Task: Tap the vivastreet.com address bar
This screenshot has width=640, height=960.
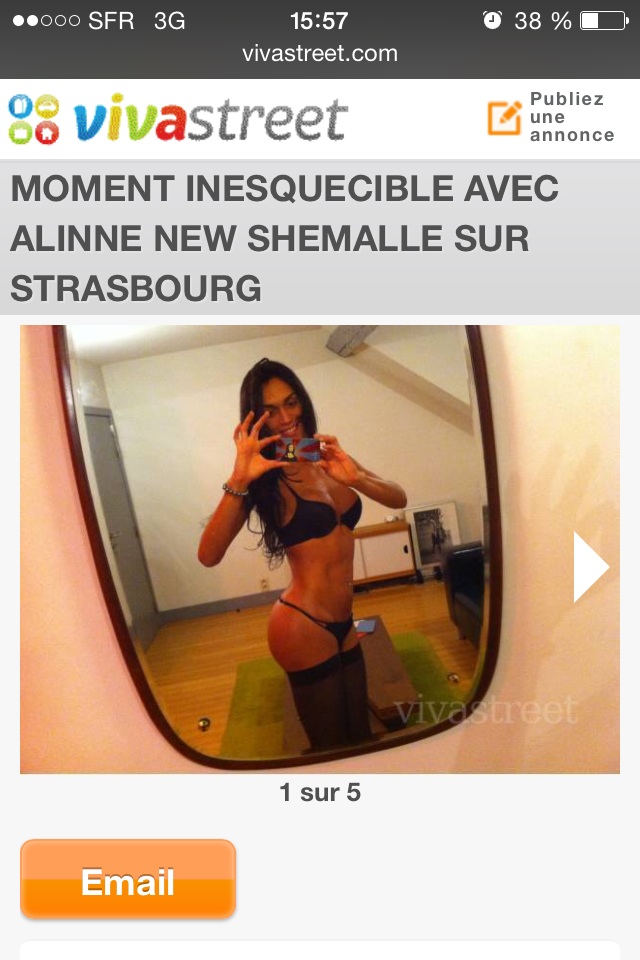Action: 320,54
